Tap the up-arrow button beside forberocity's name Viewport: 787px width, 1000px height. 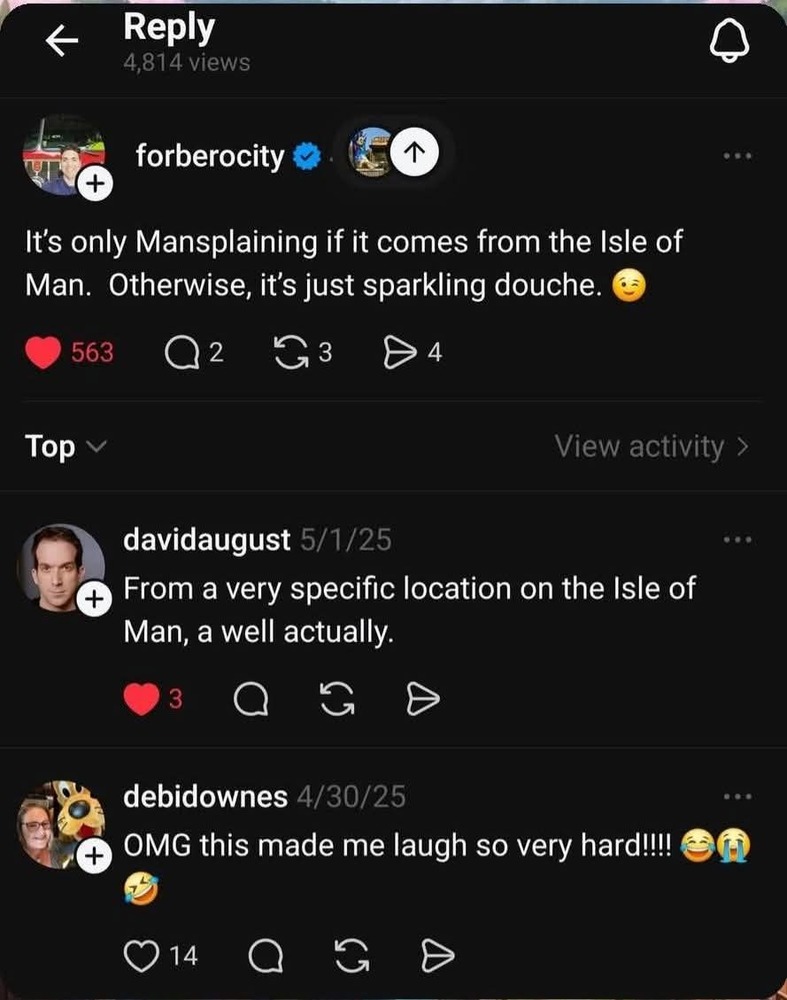(416, 153)
